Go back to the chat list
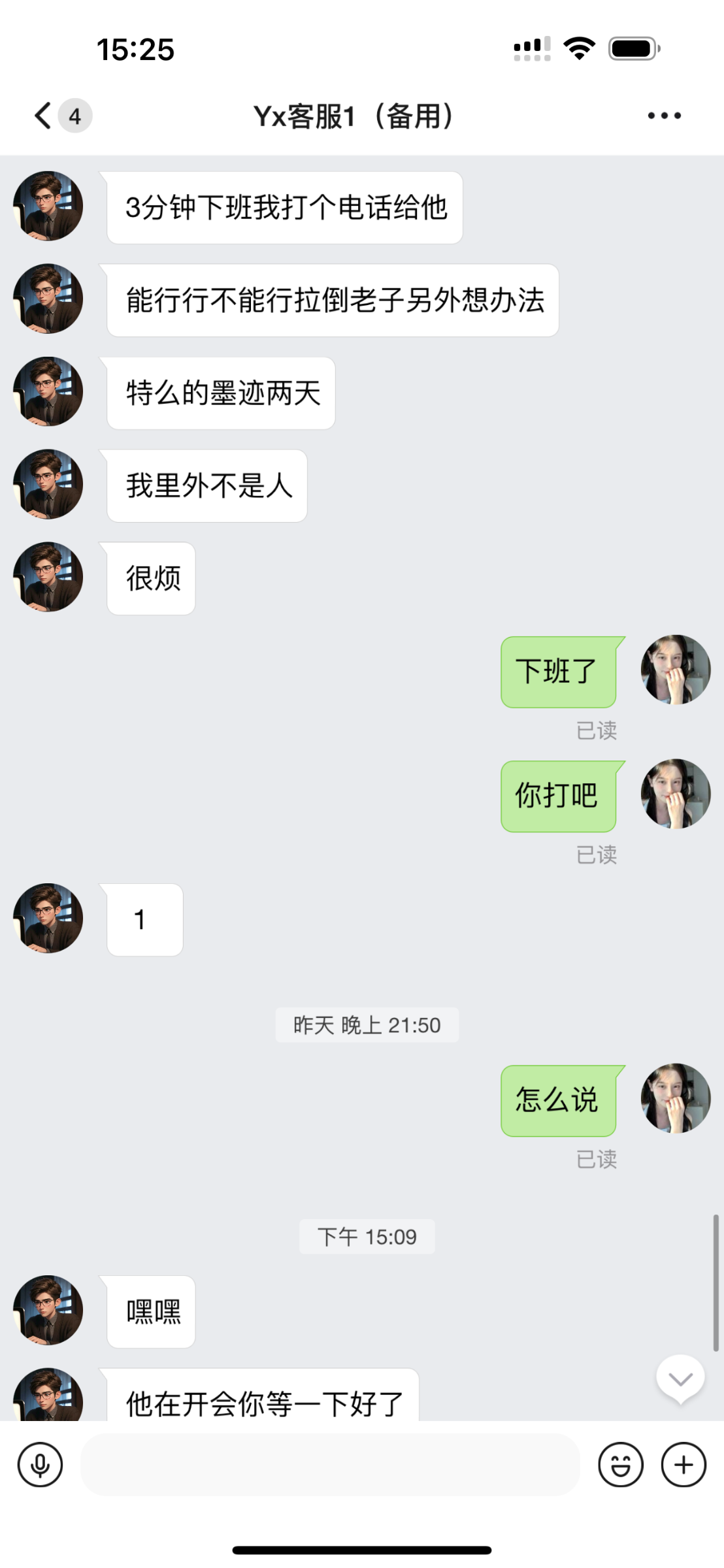Screen dimensions: 724x1568 44,116
